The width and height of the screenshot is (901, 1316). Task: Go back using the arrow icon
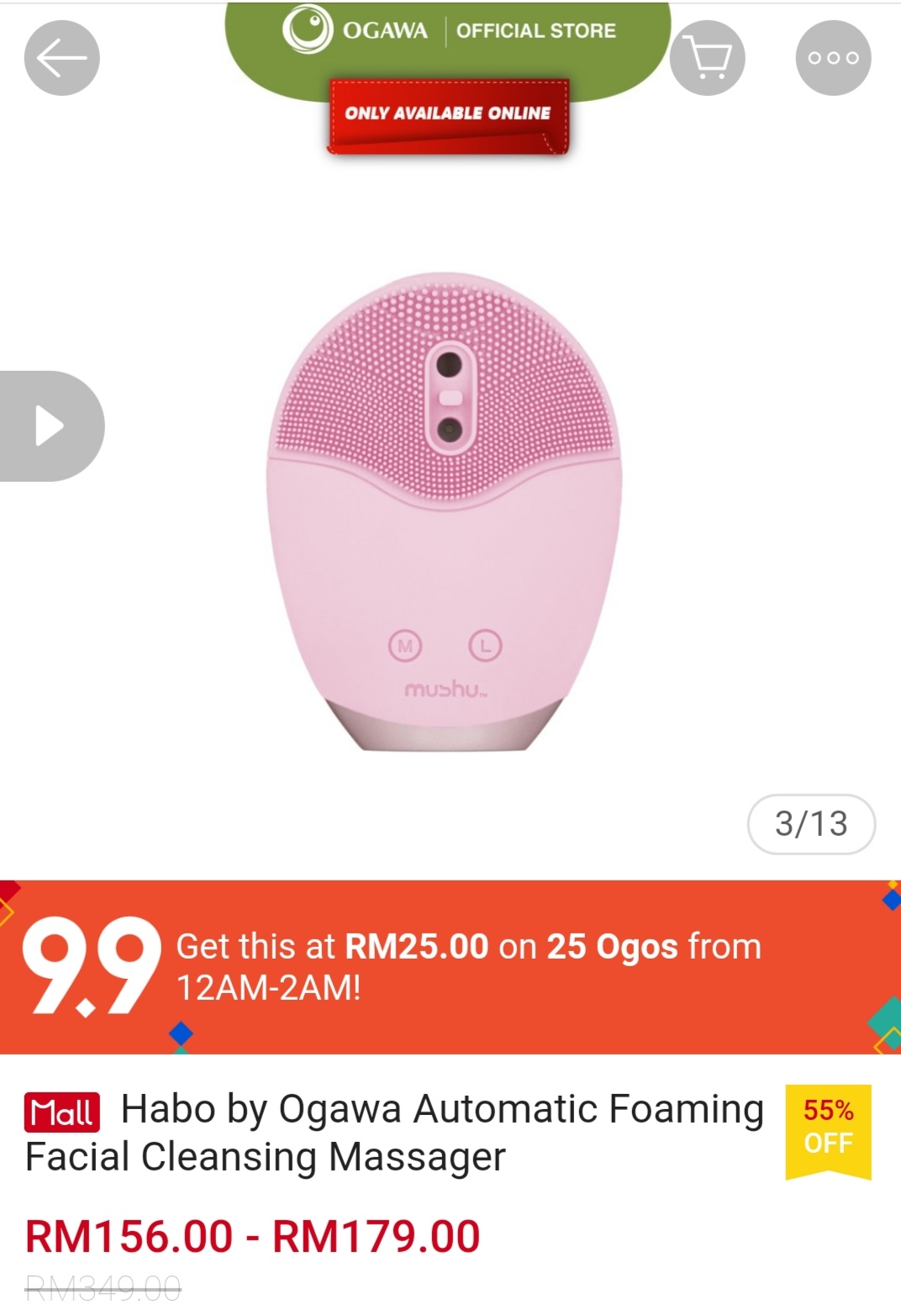point(61,58)
